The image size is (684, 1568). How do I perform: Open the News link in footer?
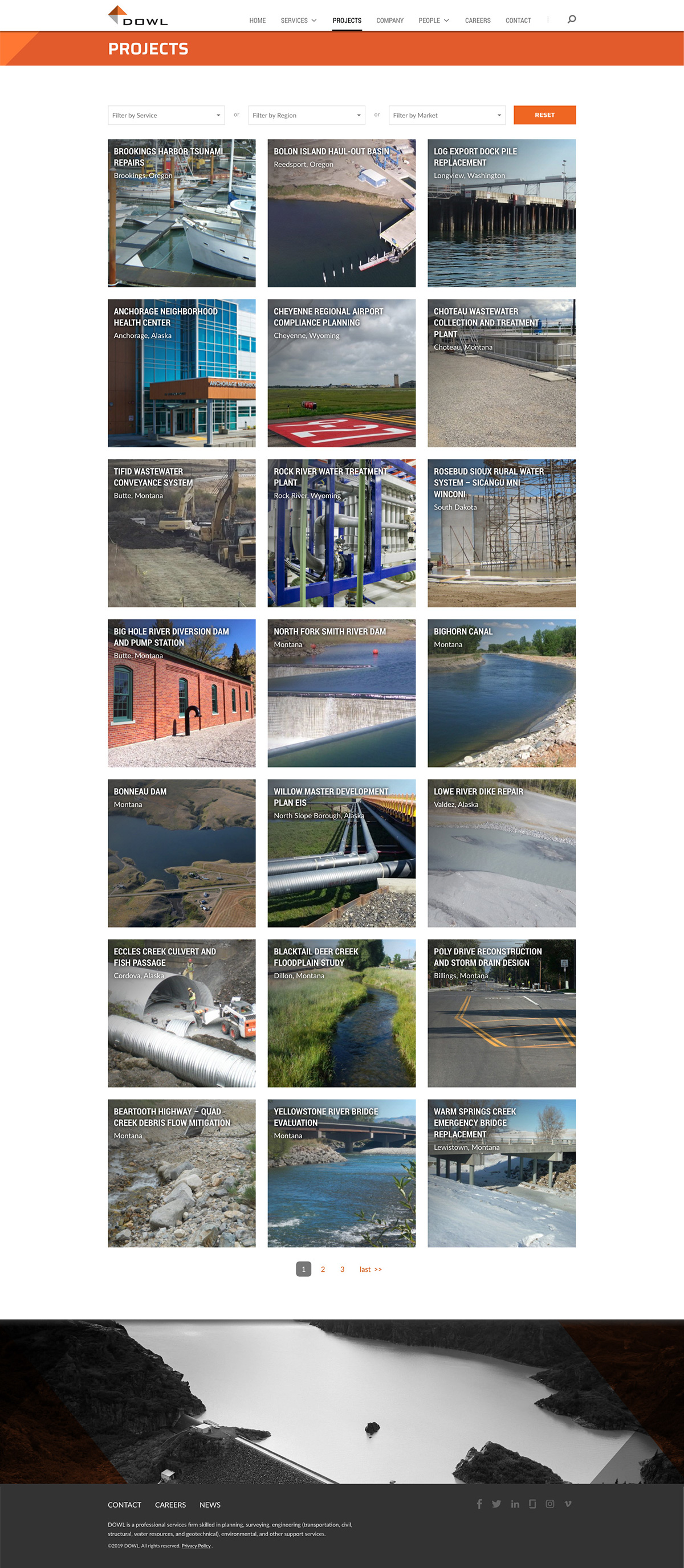tap(210, 1505)
